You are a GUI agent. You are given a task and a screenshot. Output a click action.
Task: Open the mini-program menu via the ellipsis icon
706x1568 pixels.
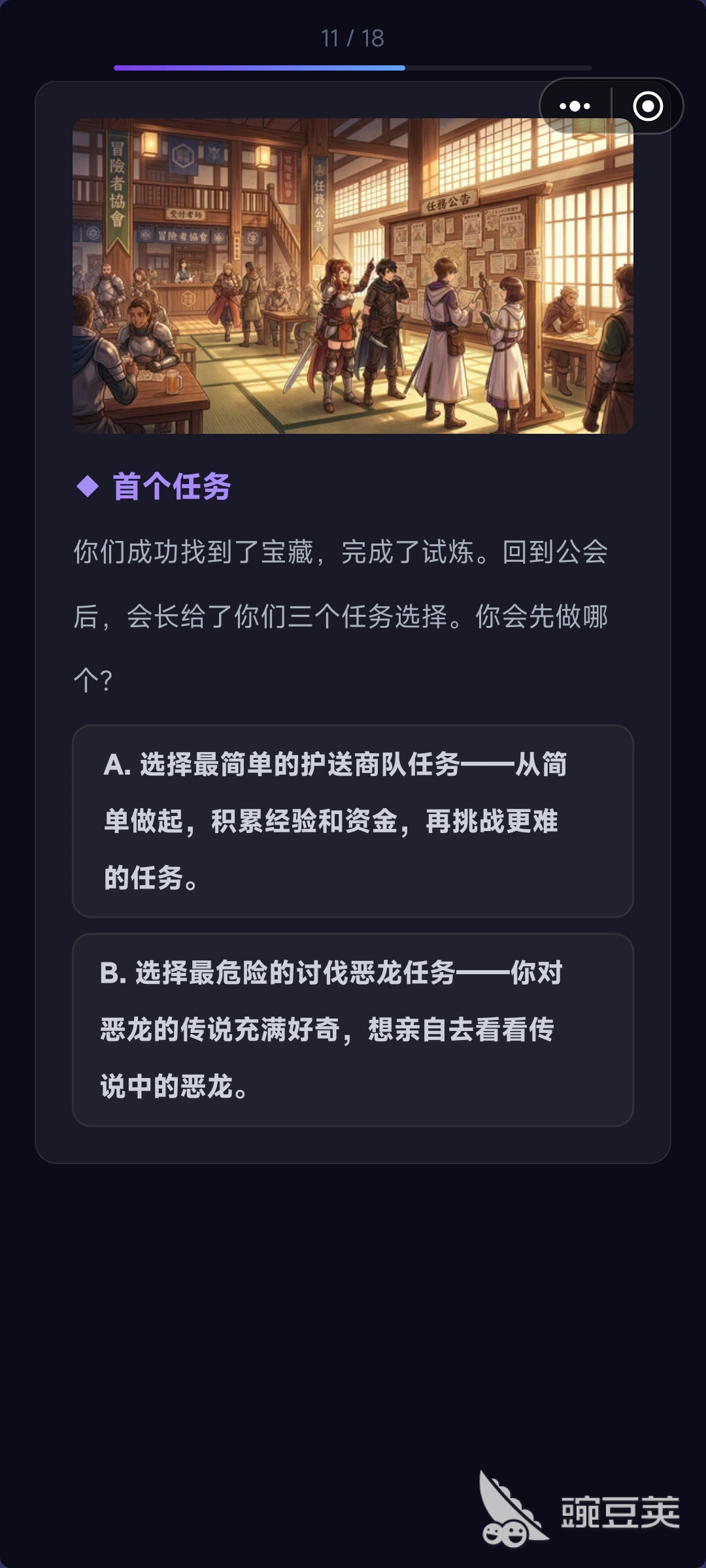pos(574,106)
